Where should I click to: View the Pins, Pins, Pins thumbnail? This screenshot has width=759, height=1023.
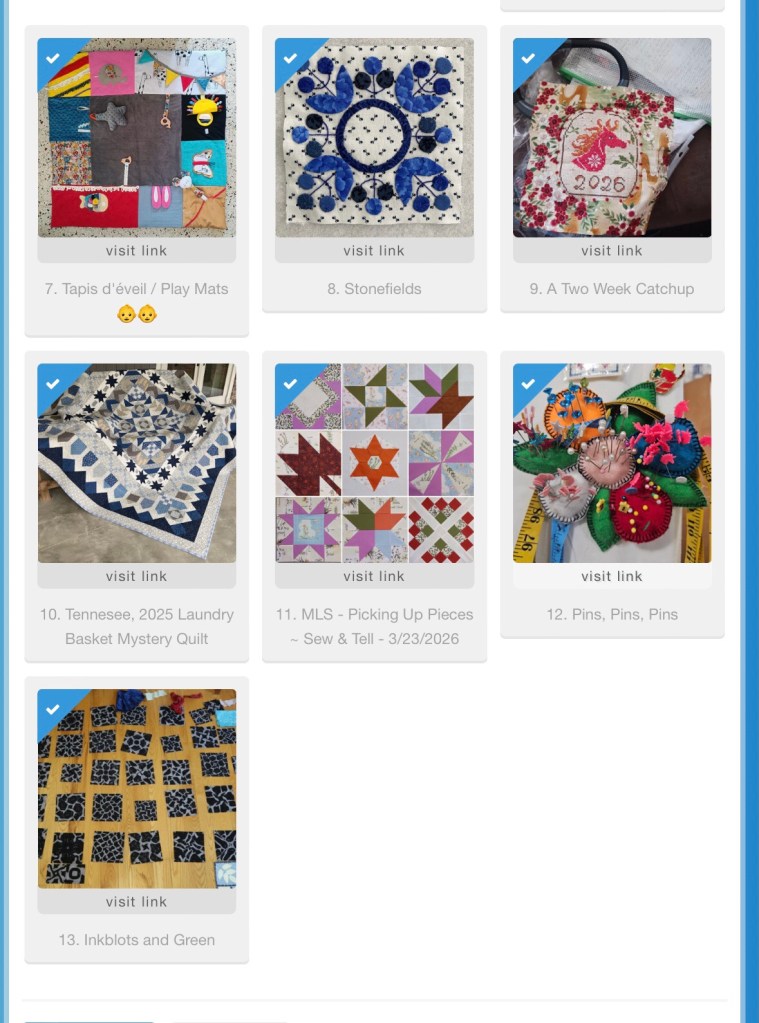pos(612,462)
